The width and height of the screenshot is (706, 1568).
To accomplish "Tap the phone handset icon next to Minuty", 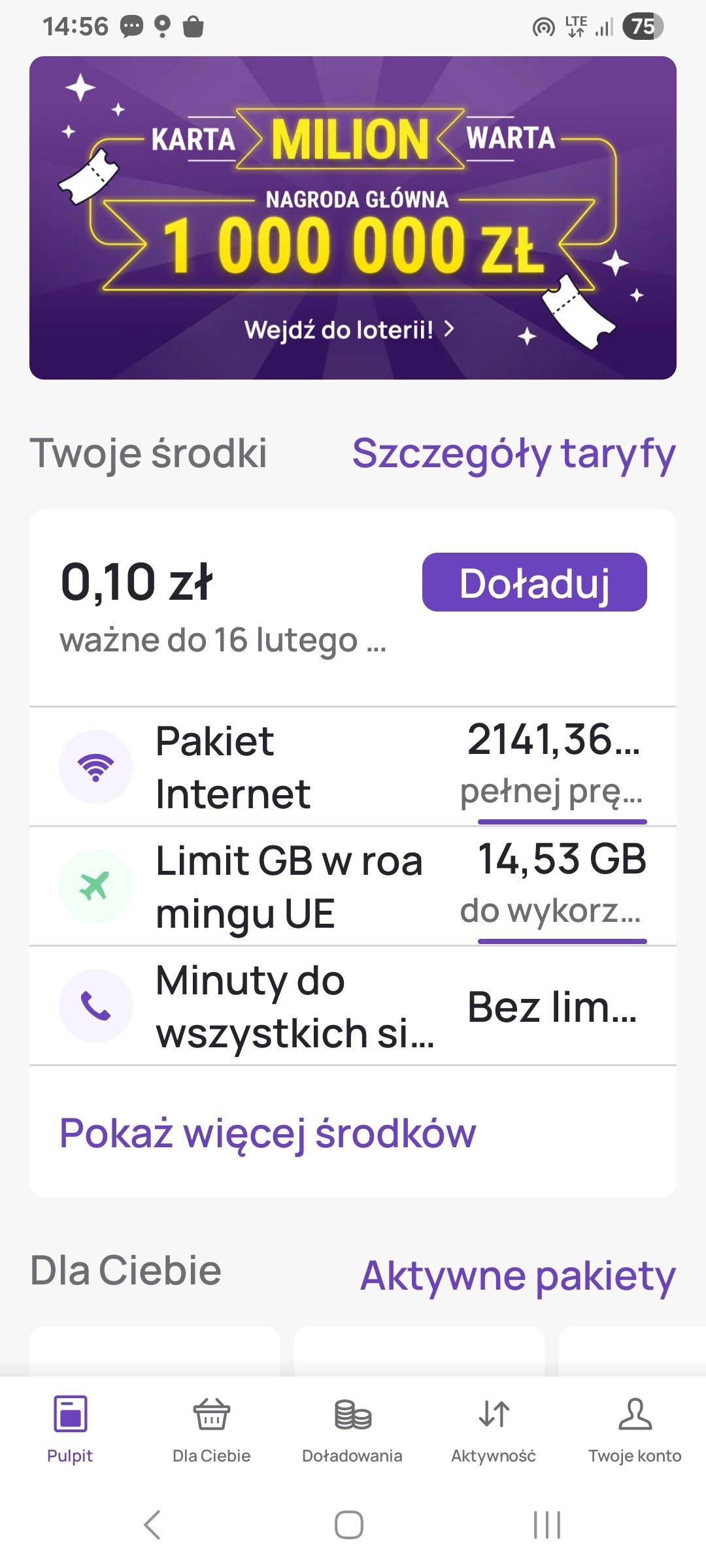I will point(96,1006).
